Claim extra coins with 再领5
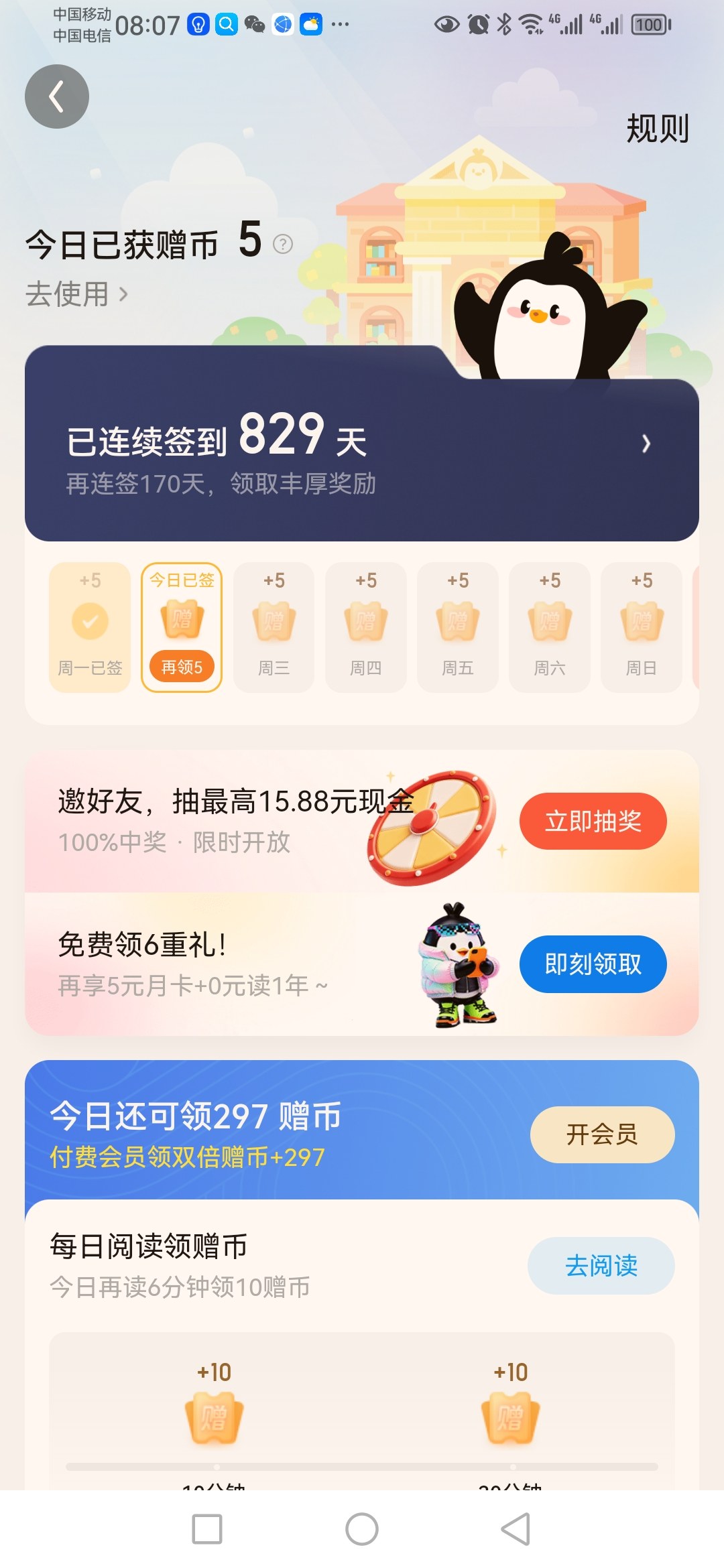Screen dimensions: 724x1568 click(182, 667)
